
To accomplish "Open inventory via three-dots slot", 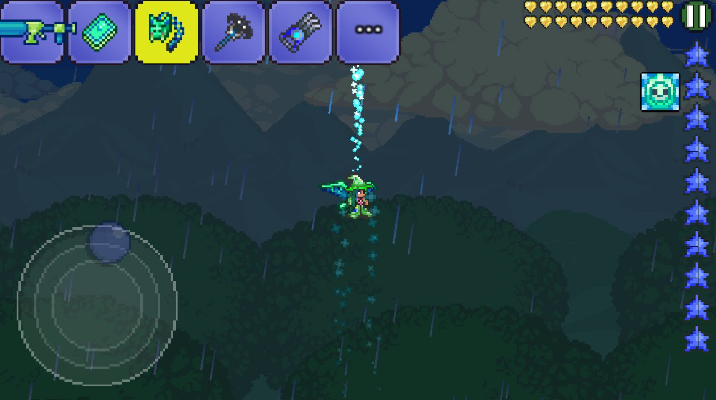I will [367, 31].
